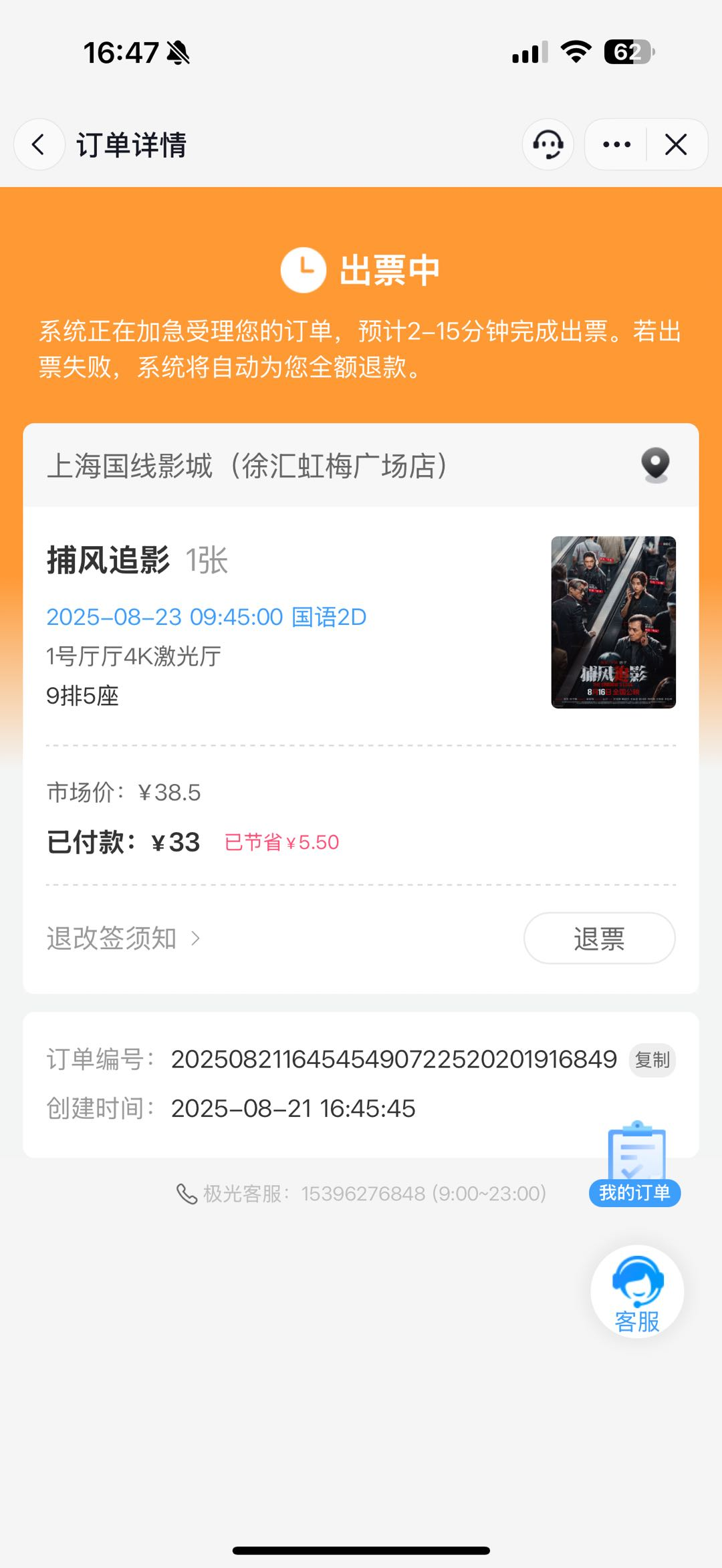This screenshot has width=722, height=1568.
Task: Call 极光客服 hotline number
Action: pyautogui.click(x=362, y=1194)
